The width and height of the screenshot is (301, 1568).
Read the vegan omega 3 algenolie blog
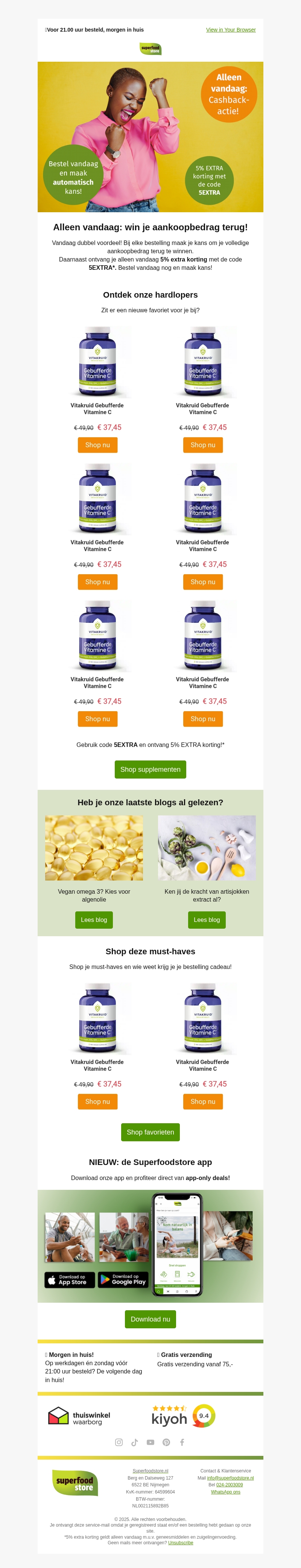click(x=94, y=920)
